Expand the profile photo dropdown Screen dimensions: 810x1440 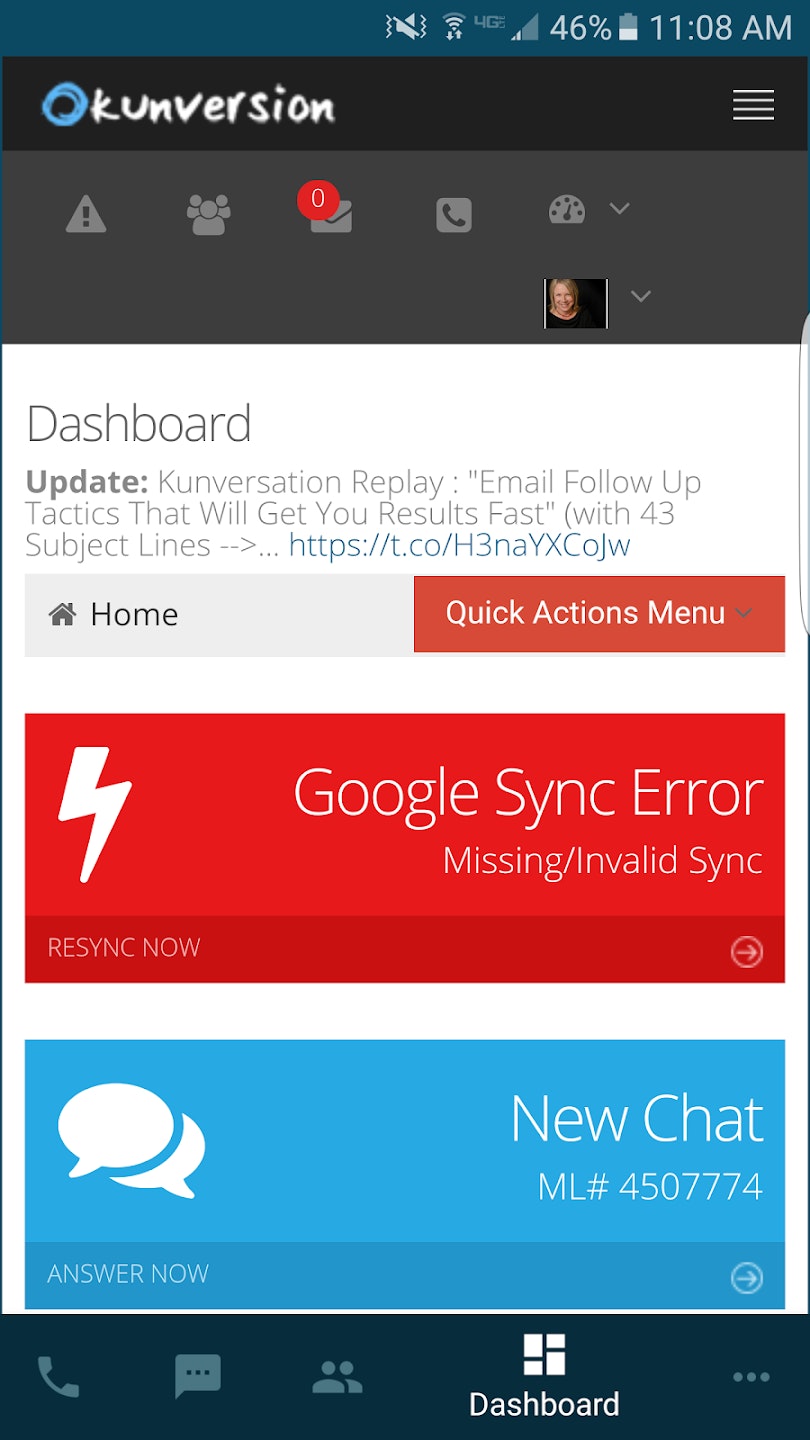(597, 303)
